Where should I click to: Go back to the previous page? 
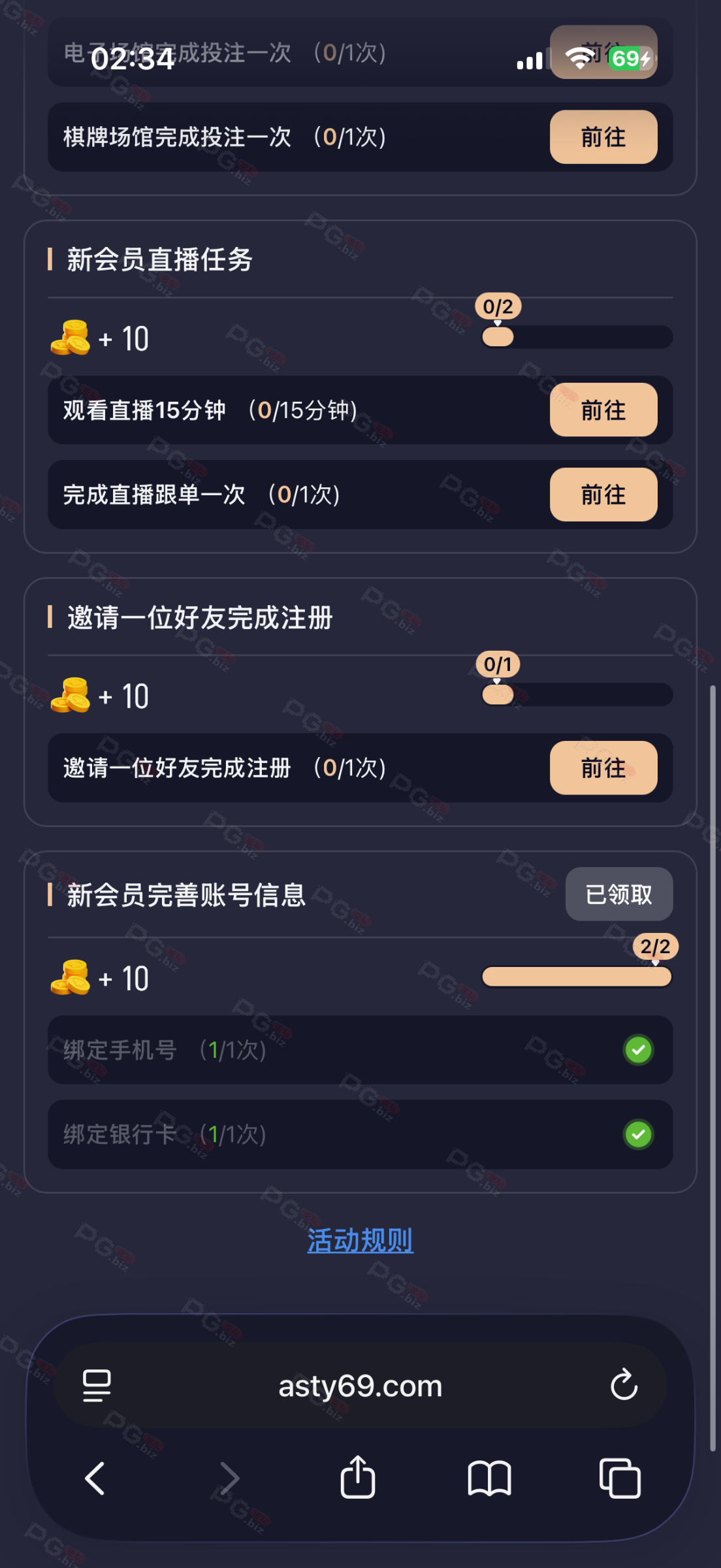(x=95, y=1478)
